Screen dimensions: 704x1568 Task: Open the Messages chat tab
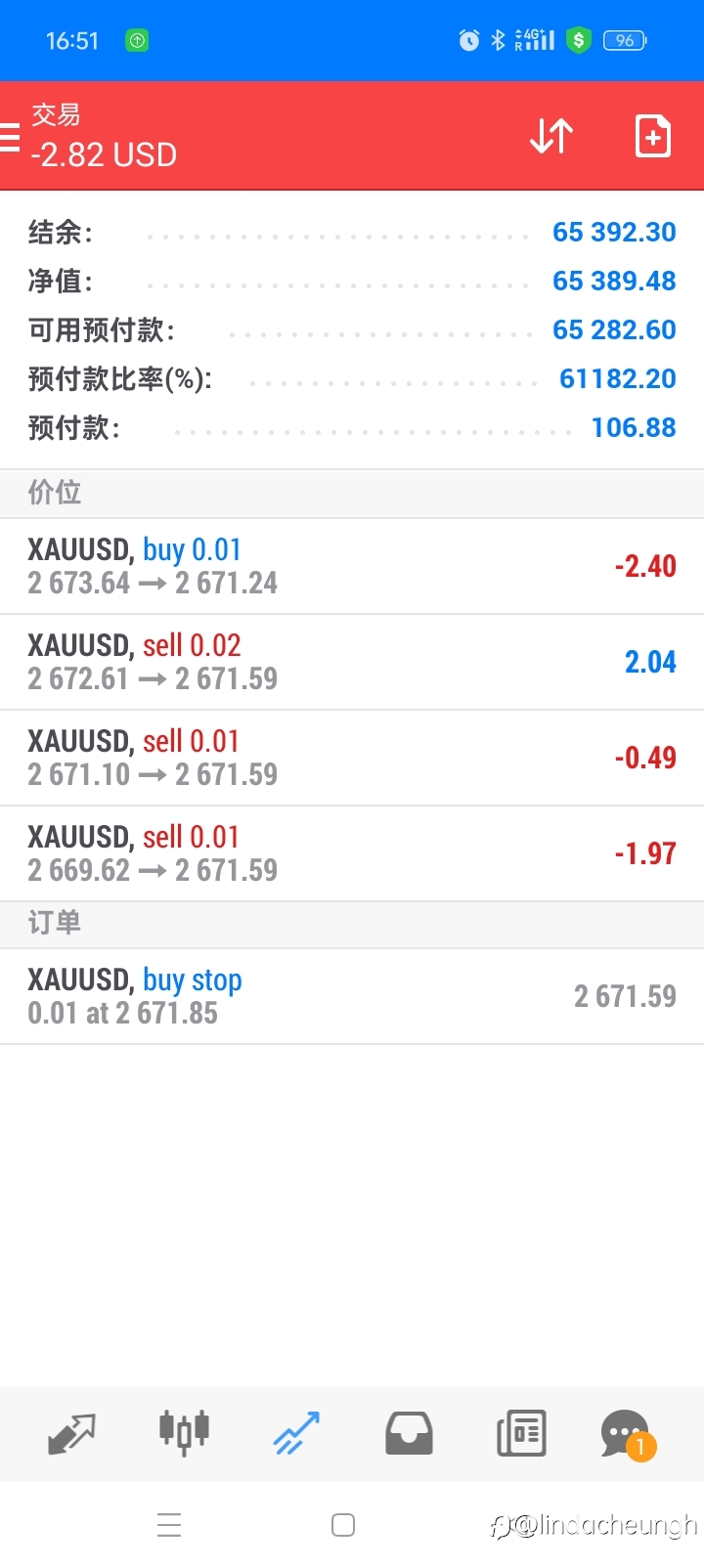tap(627, 1434)
